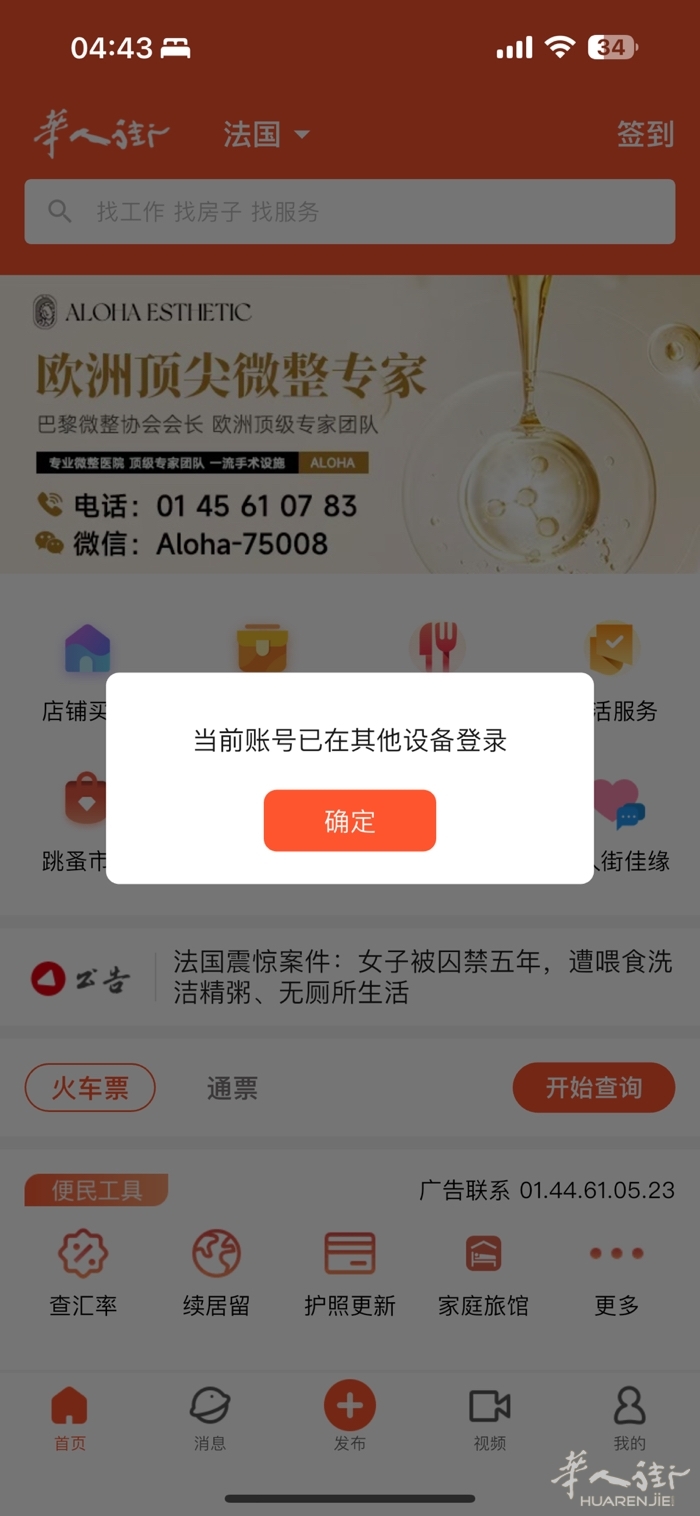Confirm the dialog with 确定
The height and width of the screenshot is (1516, 700).
coord(350,821)
